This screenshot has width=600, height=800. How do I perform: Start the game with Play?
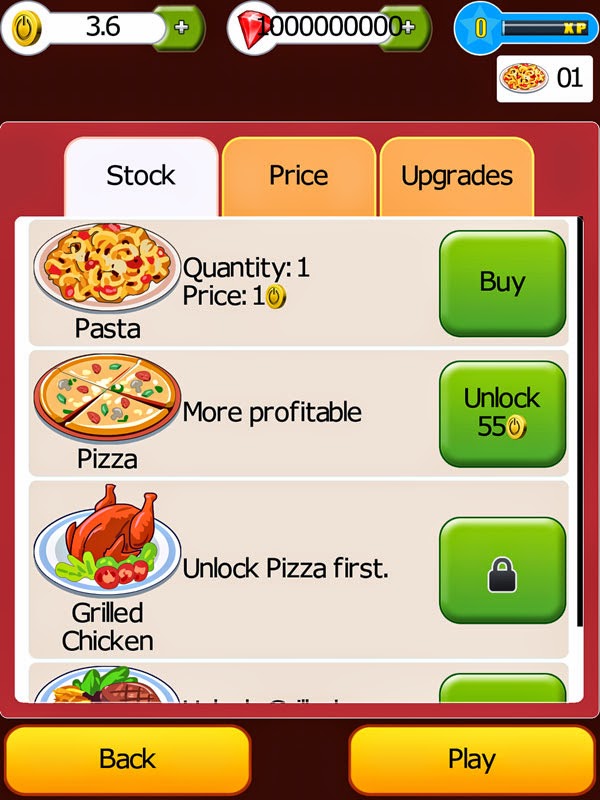[472, 759]
